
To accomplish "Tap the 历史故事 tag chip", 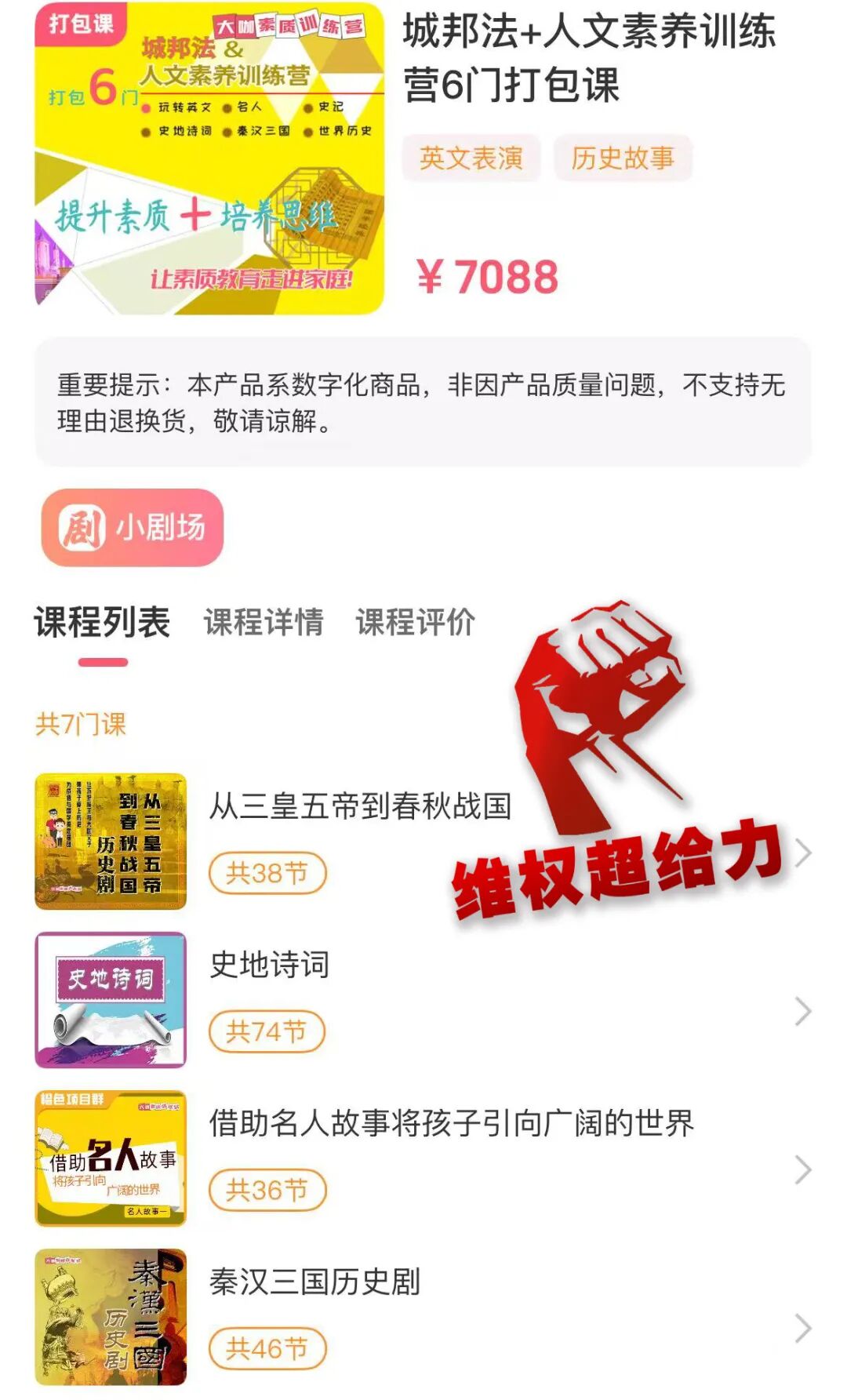I will tap(623, 158).
